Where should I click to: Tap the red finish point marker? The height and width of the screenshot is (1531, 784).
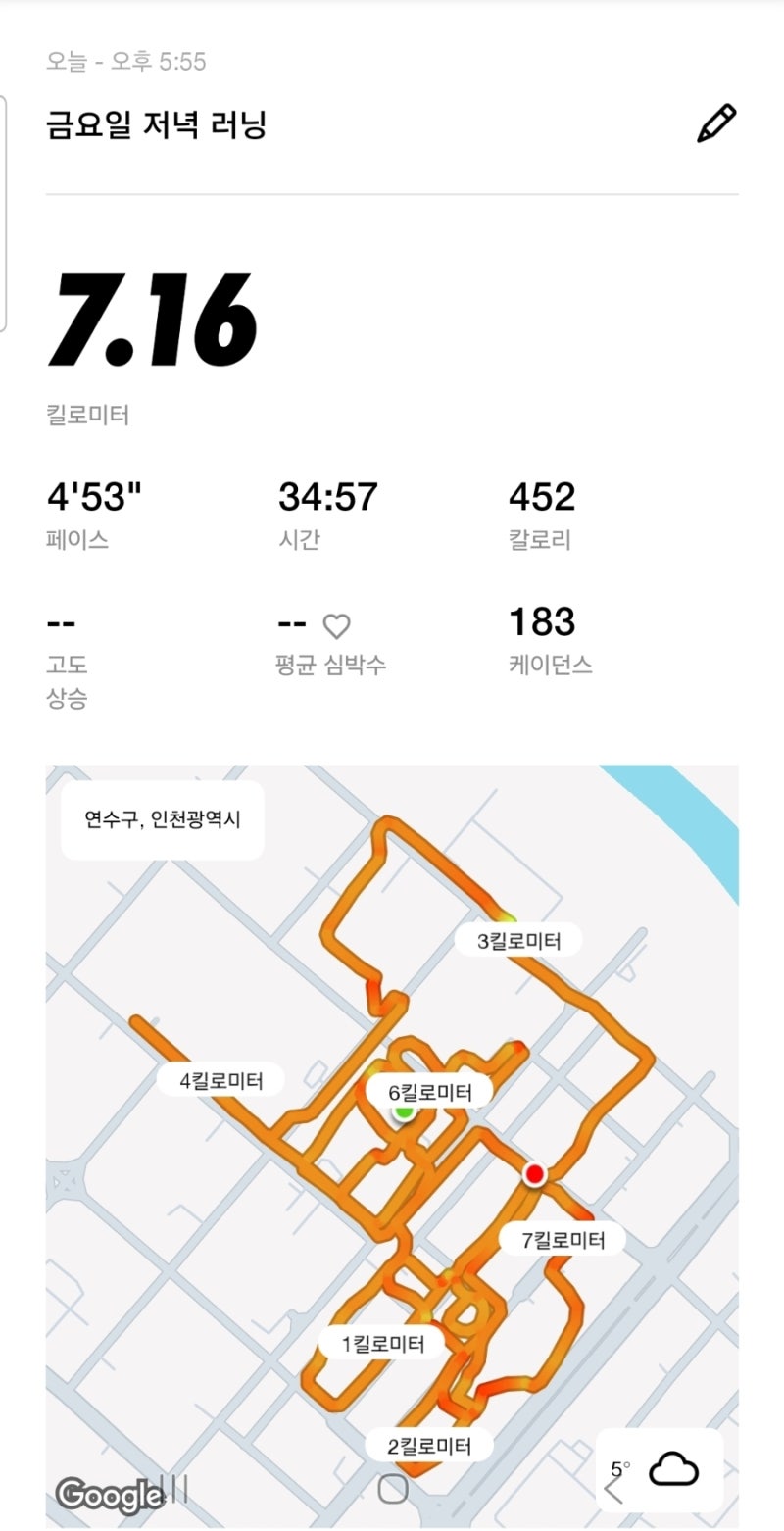coord(535,1174)
